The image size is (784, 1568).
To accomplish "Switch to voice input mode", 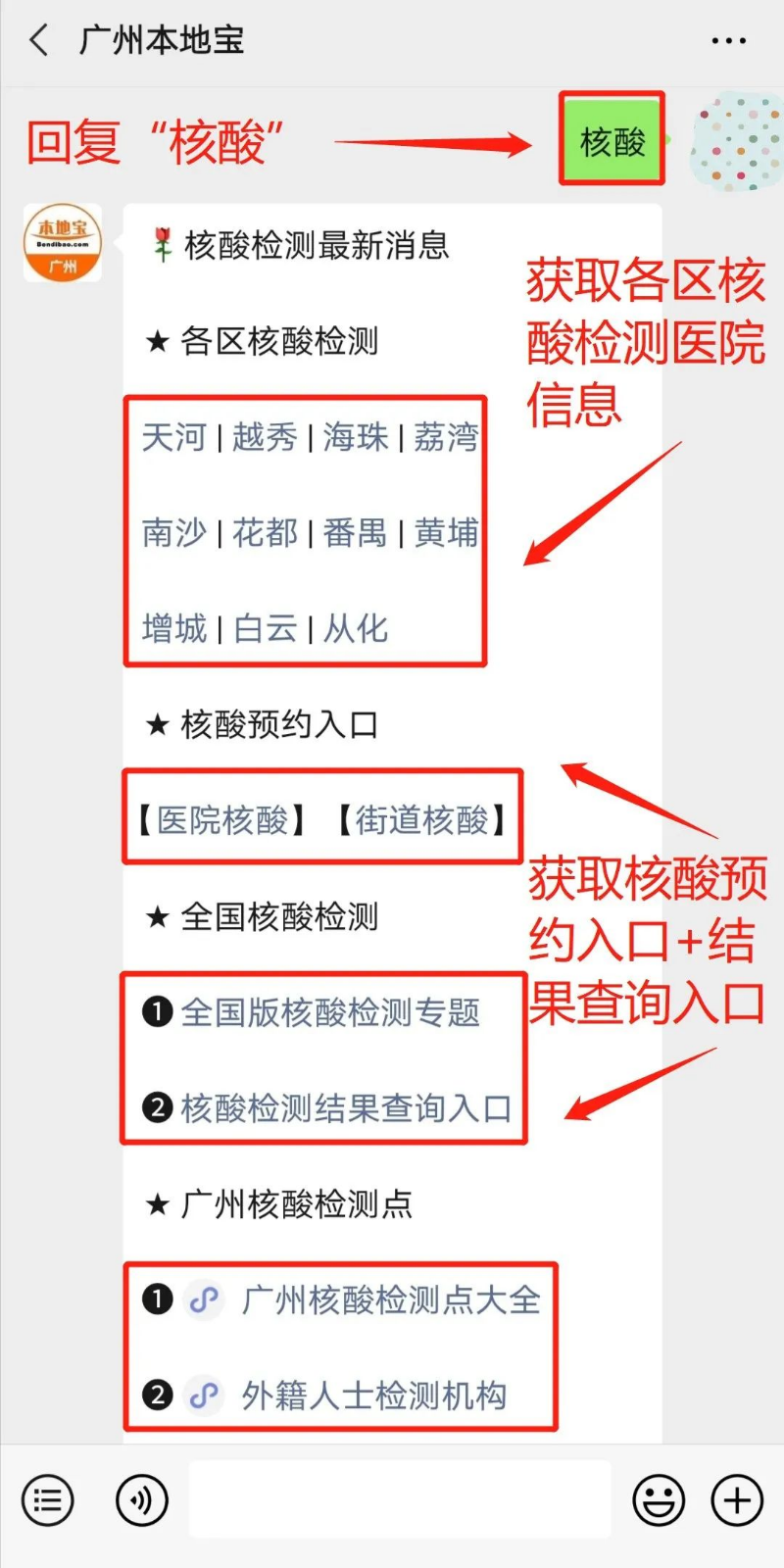I will point(142,1500).
